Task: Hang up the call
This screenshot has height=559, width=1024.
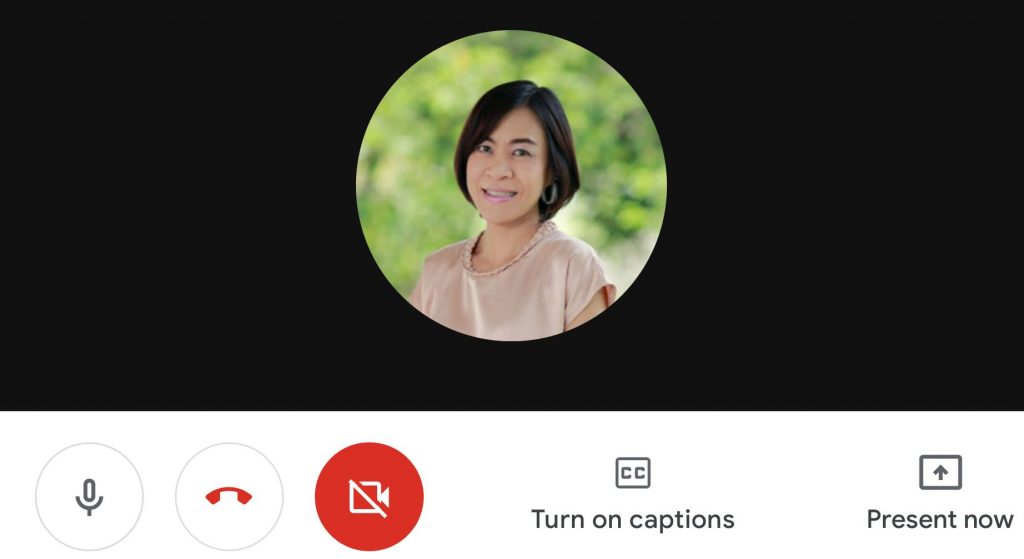Action: (229, 497)
